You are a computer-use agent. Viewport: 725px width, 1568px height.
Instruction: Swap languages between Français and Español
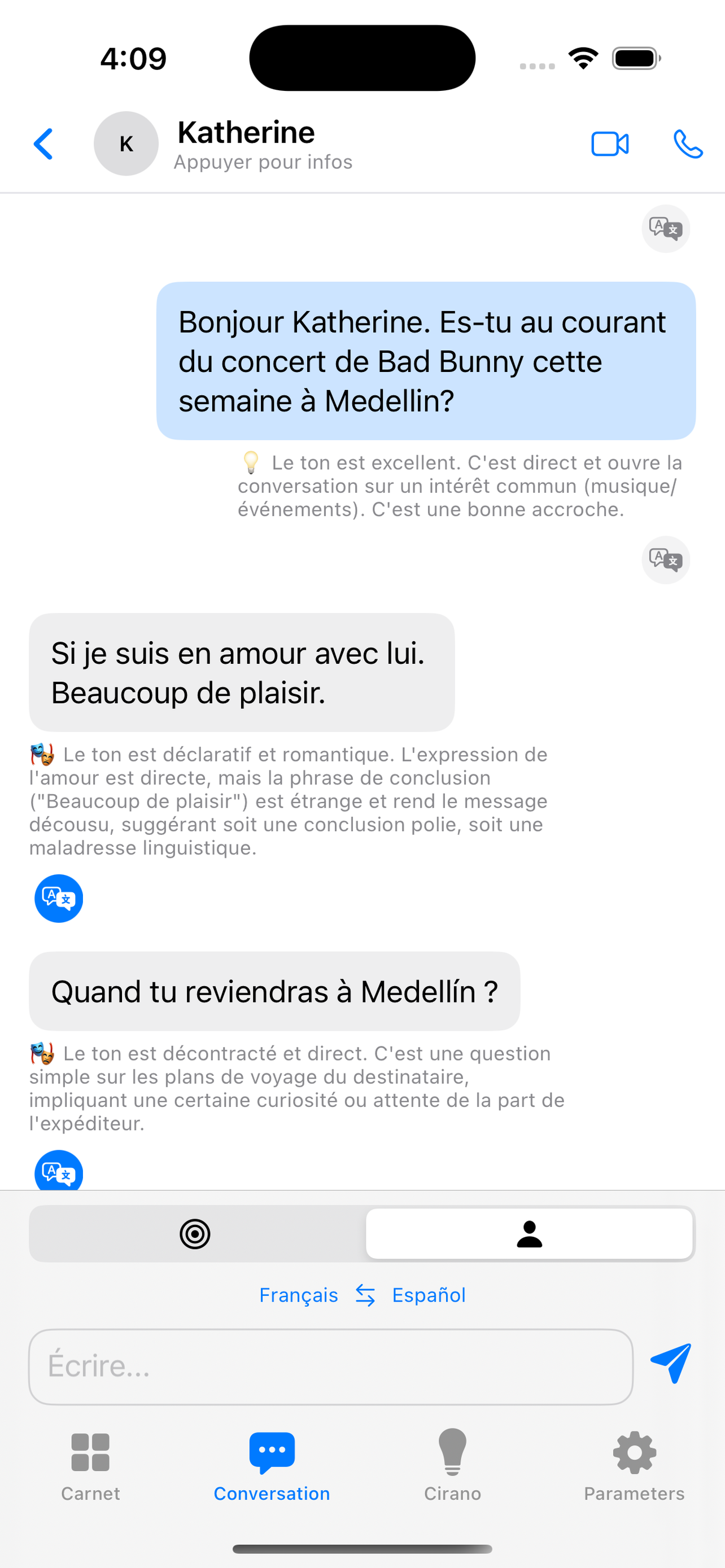point(364,1295)
